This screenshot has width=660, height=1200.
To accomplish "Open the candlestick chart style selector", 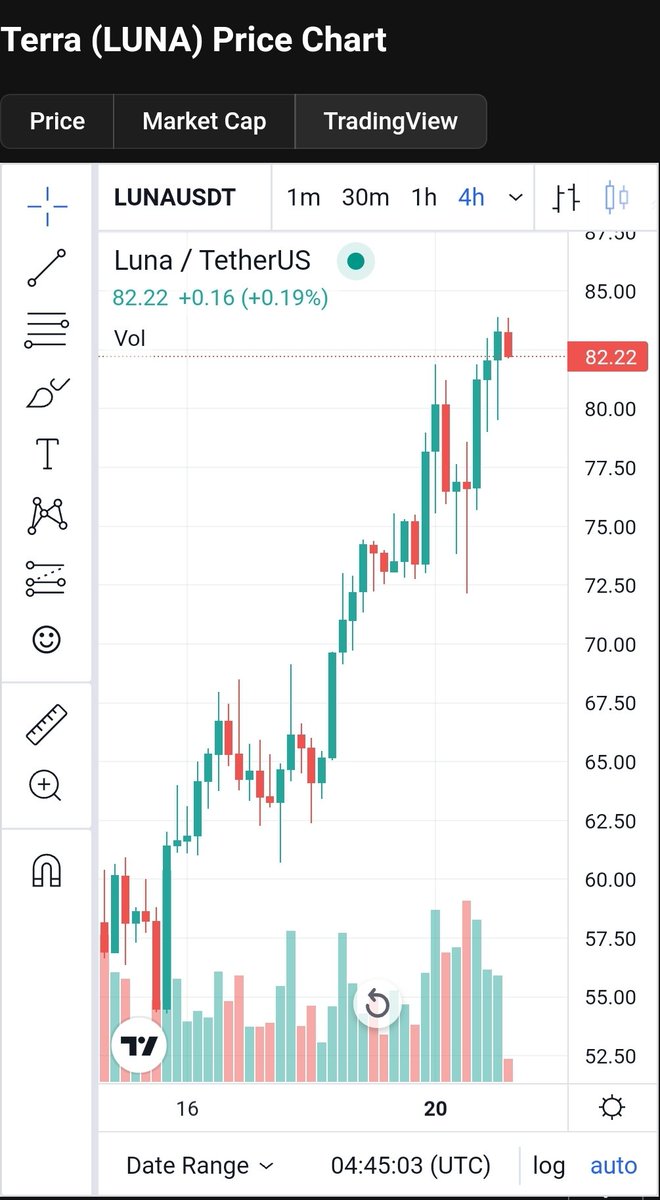I will coord(617,197).
